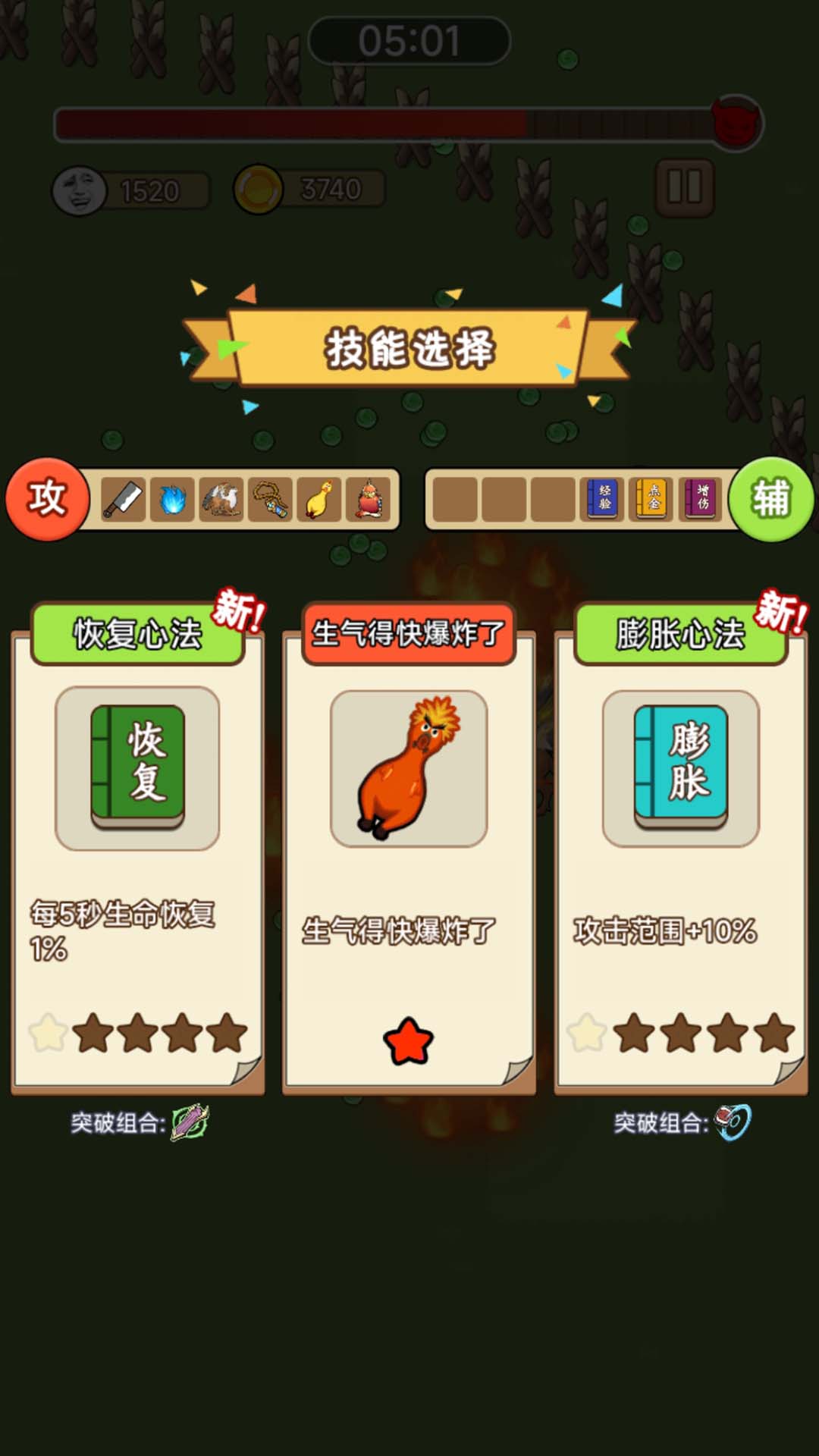
Task: Tap the red 攻 attack skills button
Action: point(47,499)
